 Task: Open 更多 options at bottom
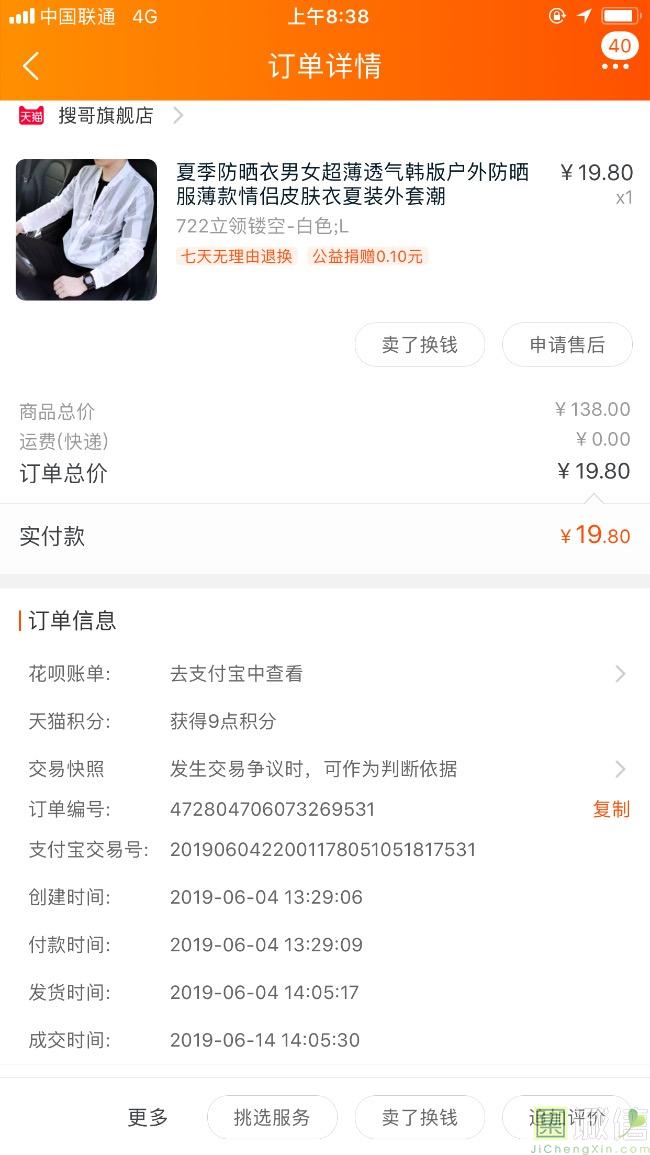(x=148, y=1118)
